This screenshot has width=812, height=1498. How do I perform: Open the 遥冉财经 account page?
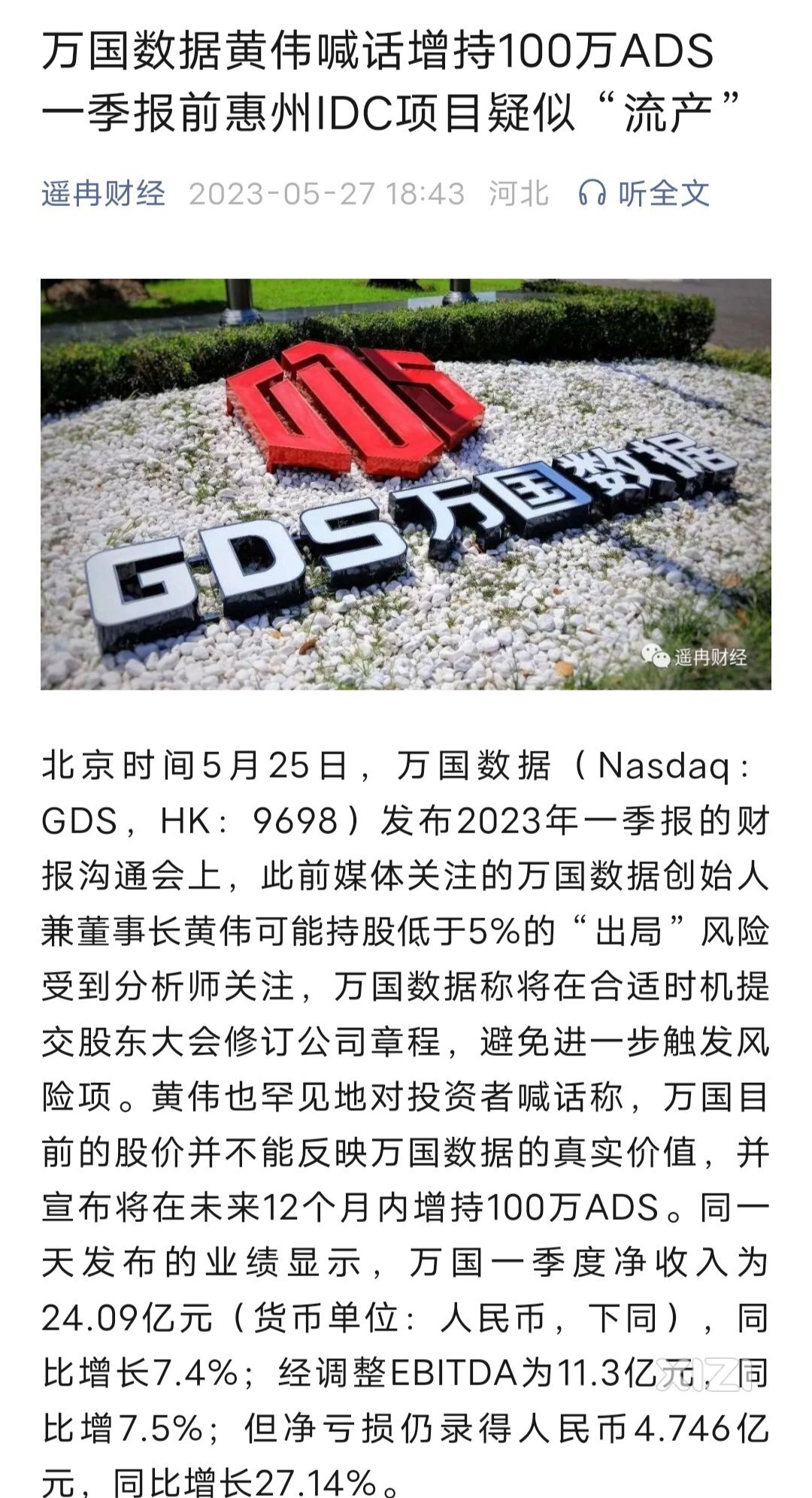103,194
